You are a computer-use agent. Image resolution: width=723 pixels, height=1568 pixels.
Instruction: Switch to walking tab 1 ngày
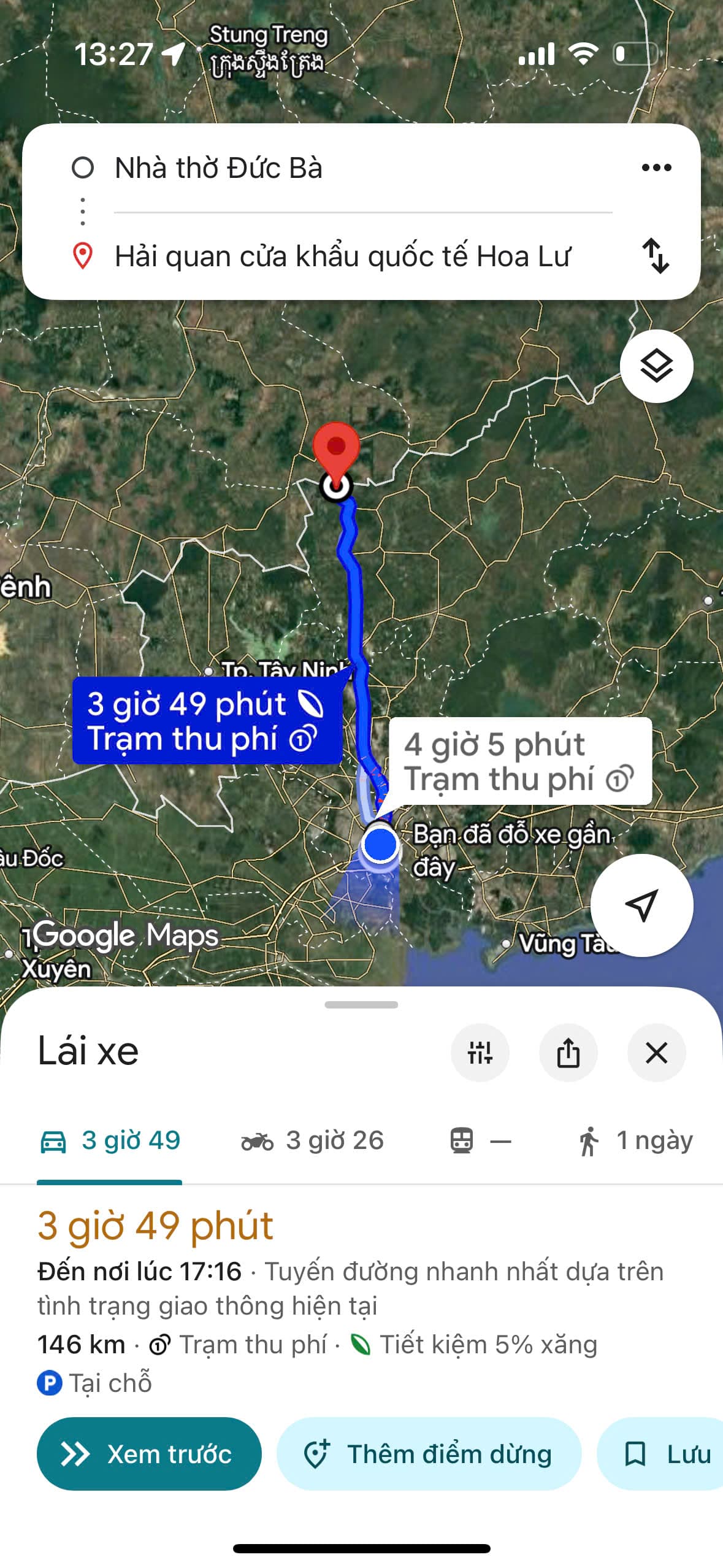pyautogui.click(x=635, y=1141)
